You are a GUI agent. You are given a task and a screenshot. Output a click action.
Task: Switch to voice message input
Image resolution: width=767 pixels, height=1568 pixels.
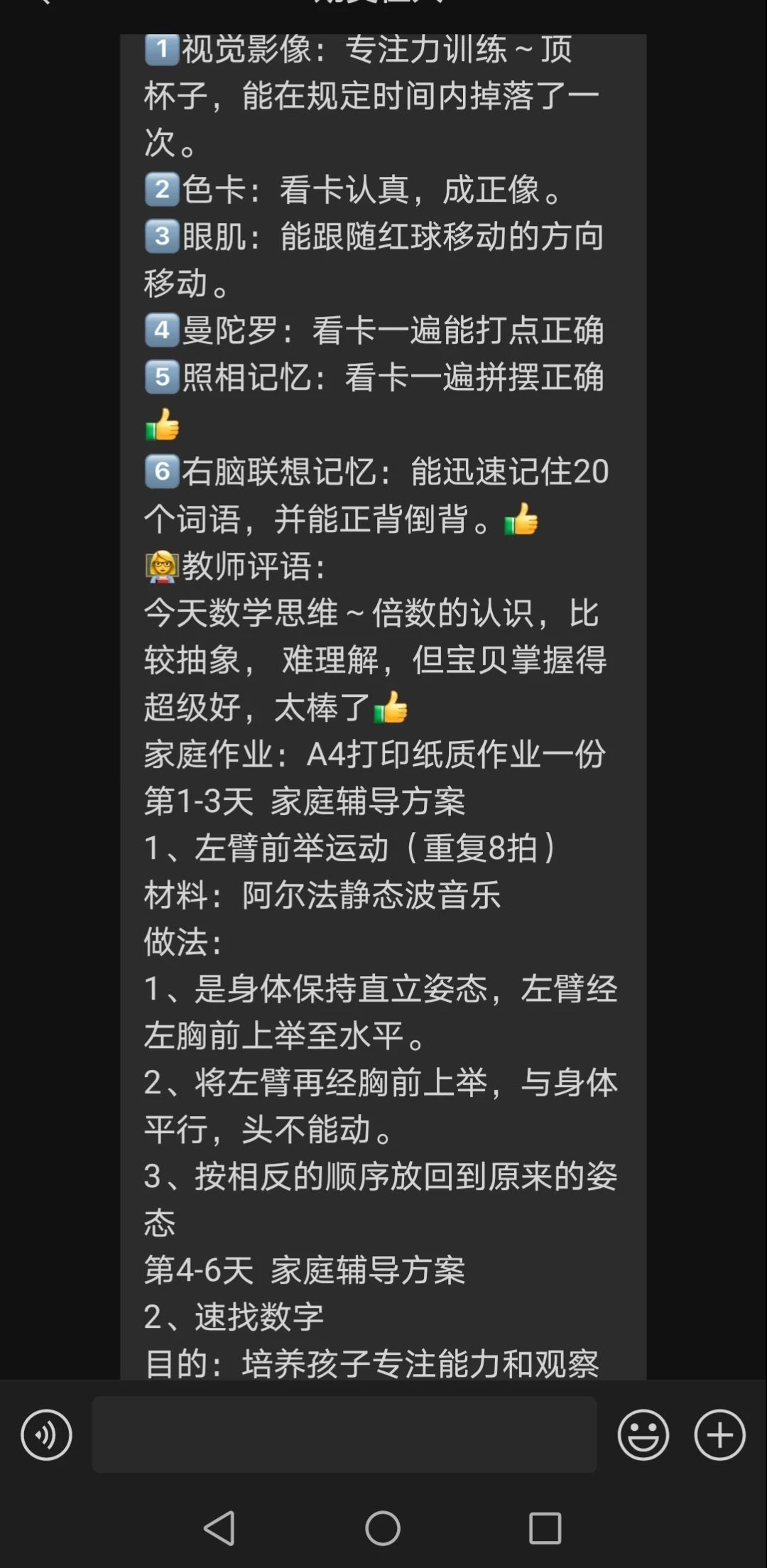click(x=46, y=1435)
